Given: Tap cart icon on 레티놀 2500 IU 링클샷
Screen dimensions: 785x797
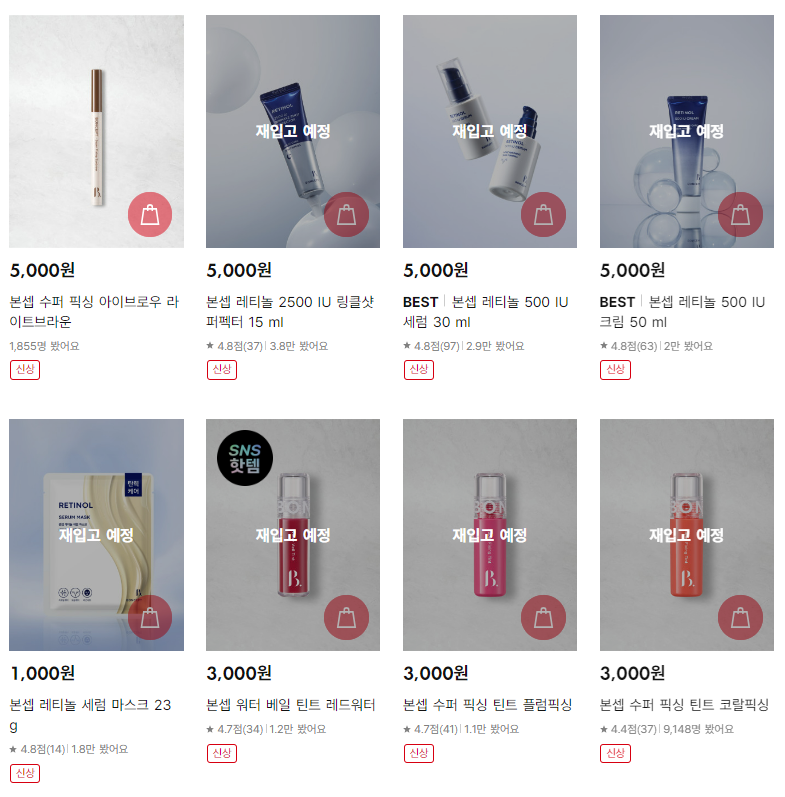Looking at the screenshot, I should (x=346, y=214).
